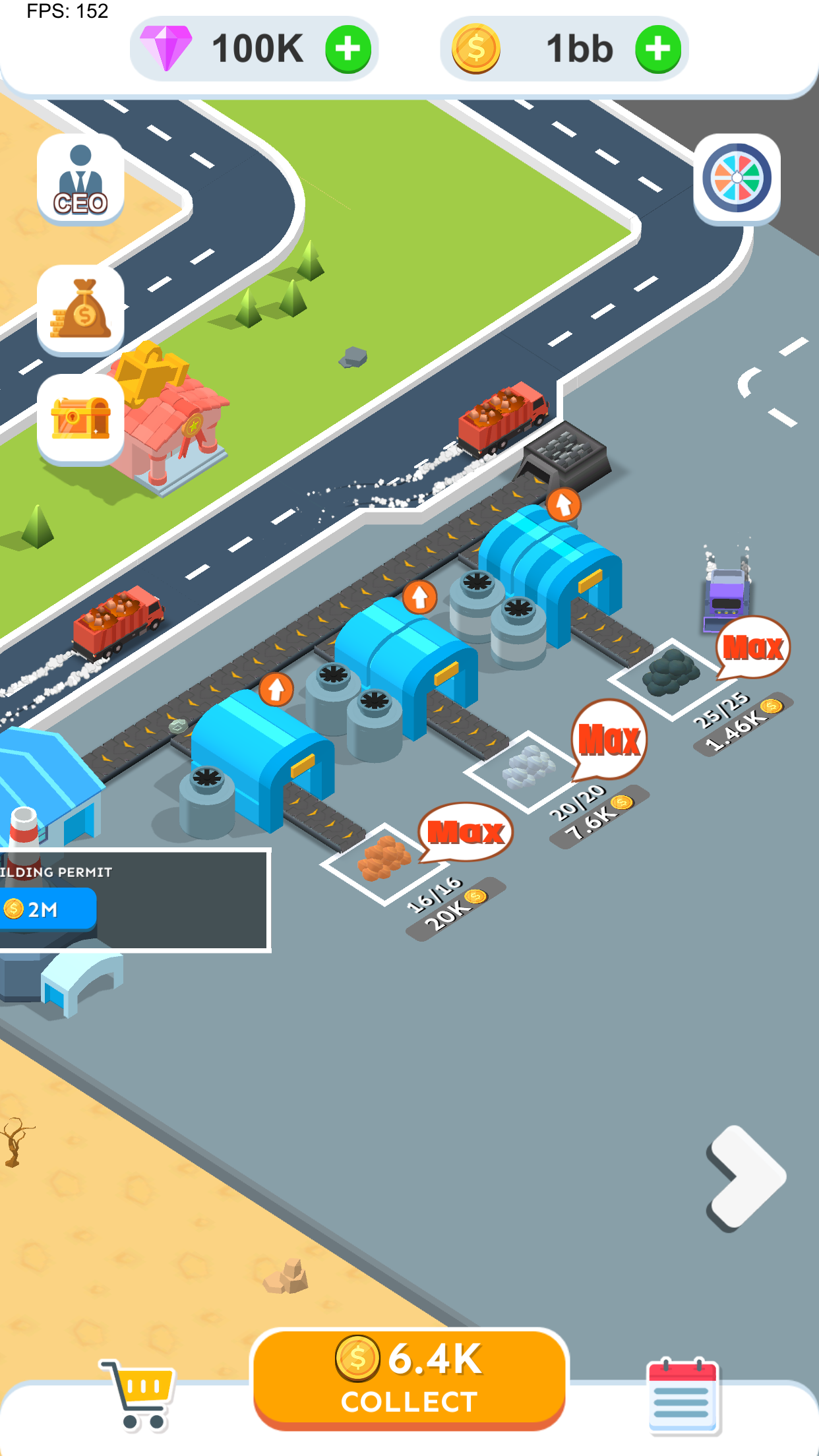Tap the 20K orange ore upgrade
This screenshot has height=1456, width=819.
[456, 910]
